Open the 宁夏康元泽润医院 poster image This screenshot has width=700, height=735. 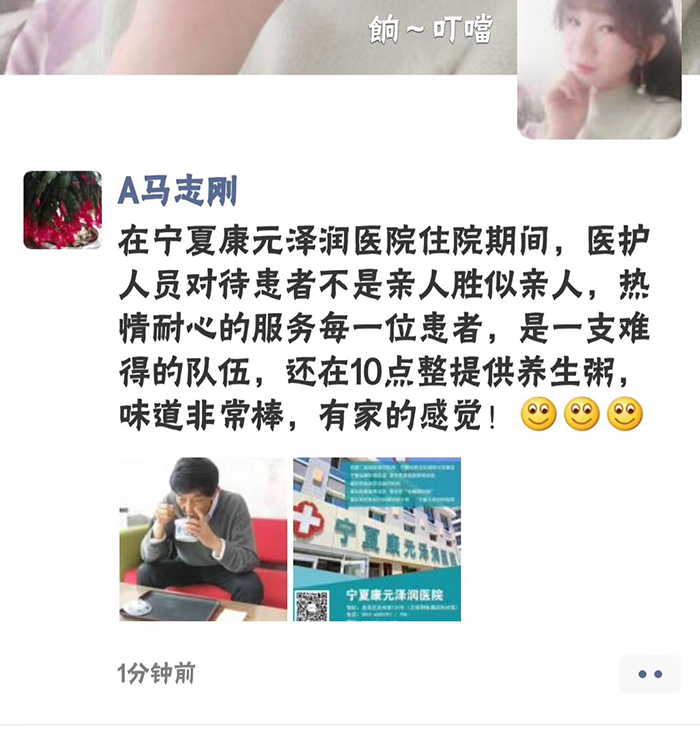(x=377, y=539)
